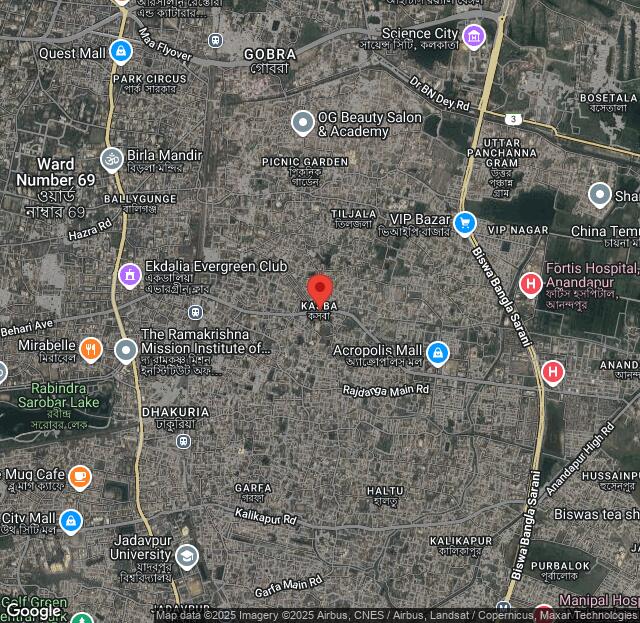640x623 pixels.
Task: Tap the City Mall shopping marker
Action: pos(70,521)
